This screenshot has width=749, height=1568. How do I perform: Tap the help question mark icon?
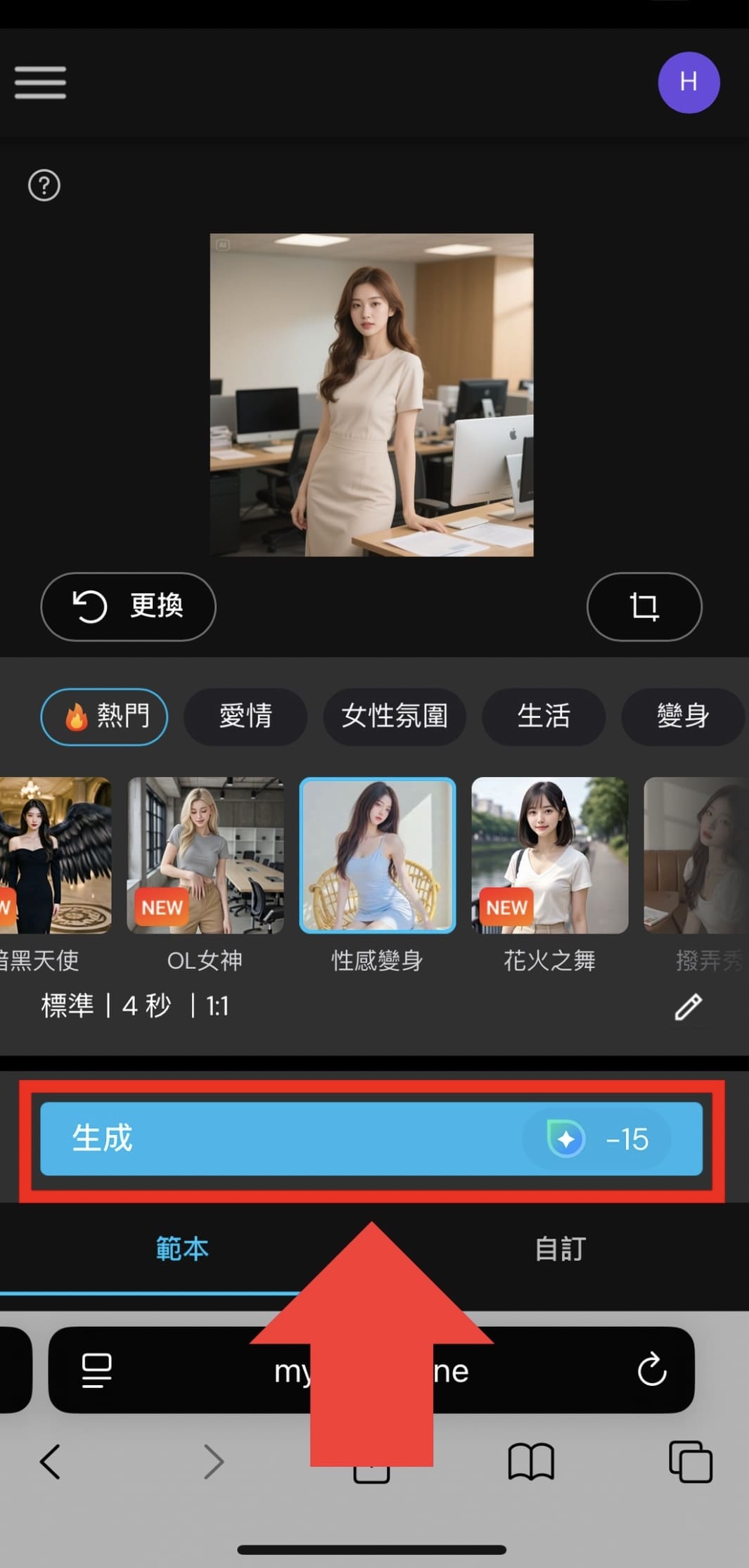click(44, 186)
